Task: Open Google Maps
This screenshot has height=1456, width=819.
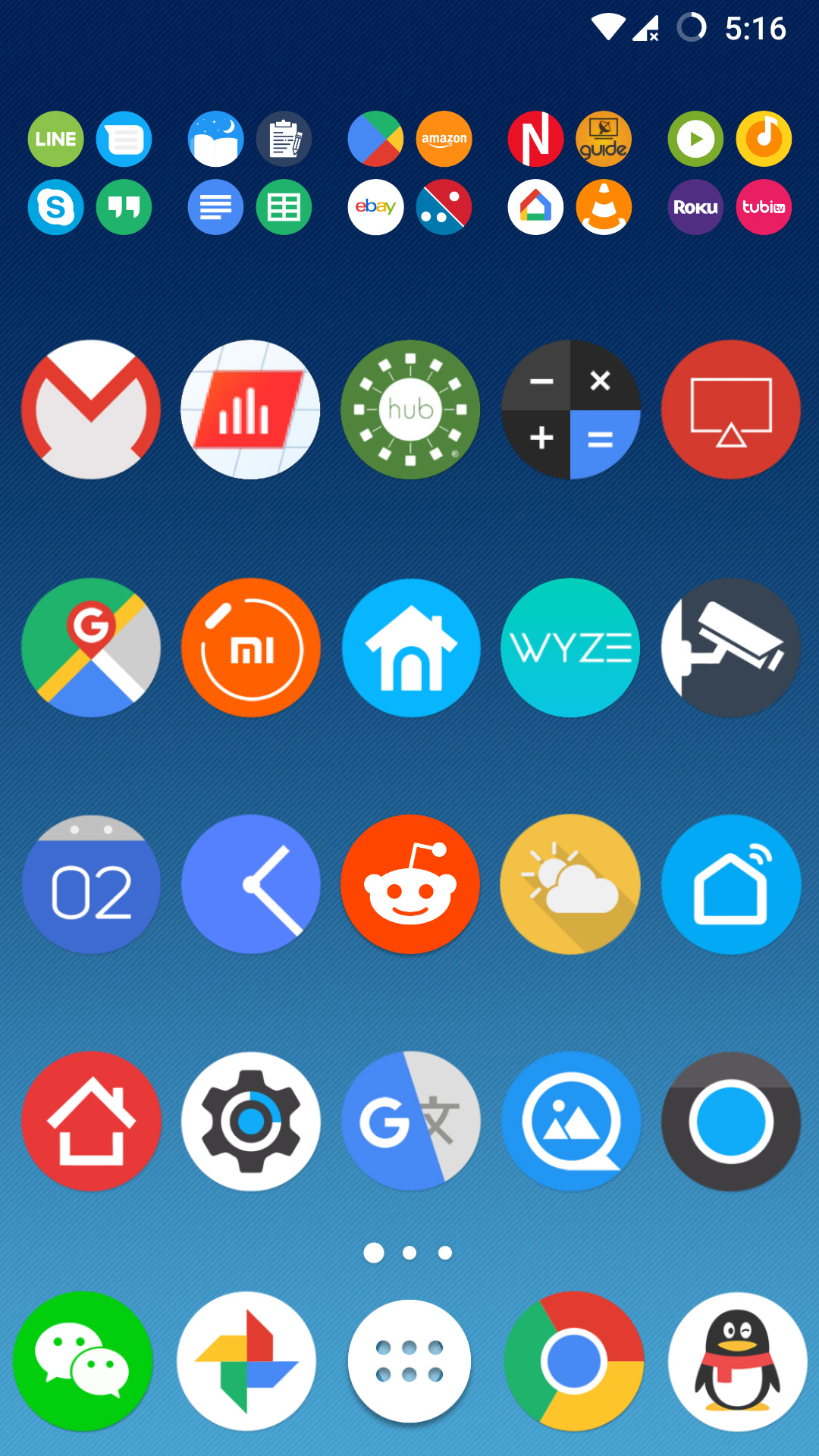Action: 91,648
